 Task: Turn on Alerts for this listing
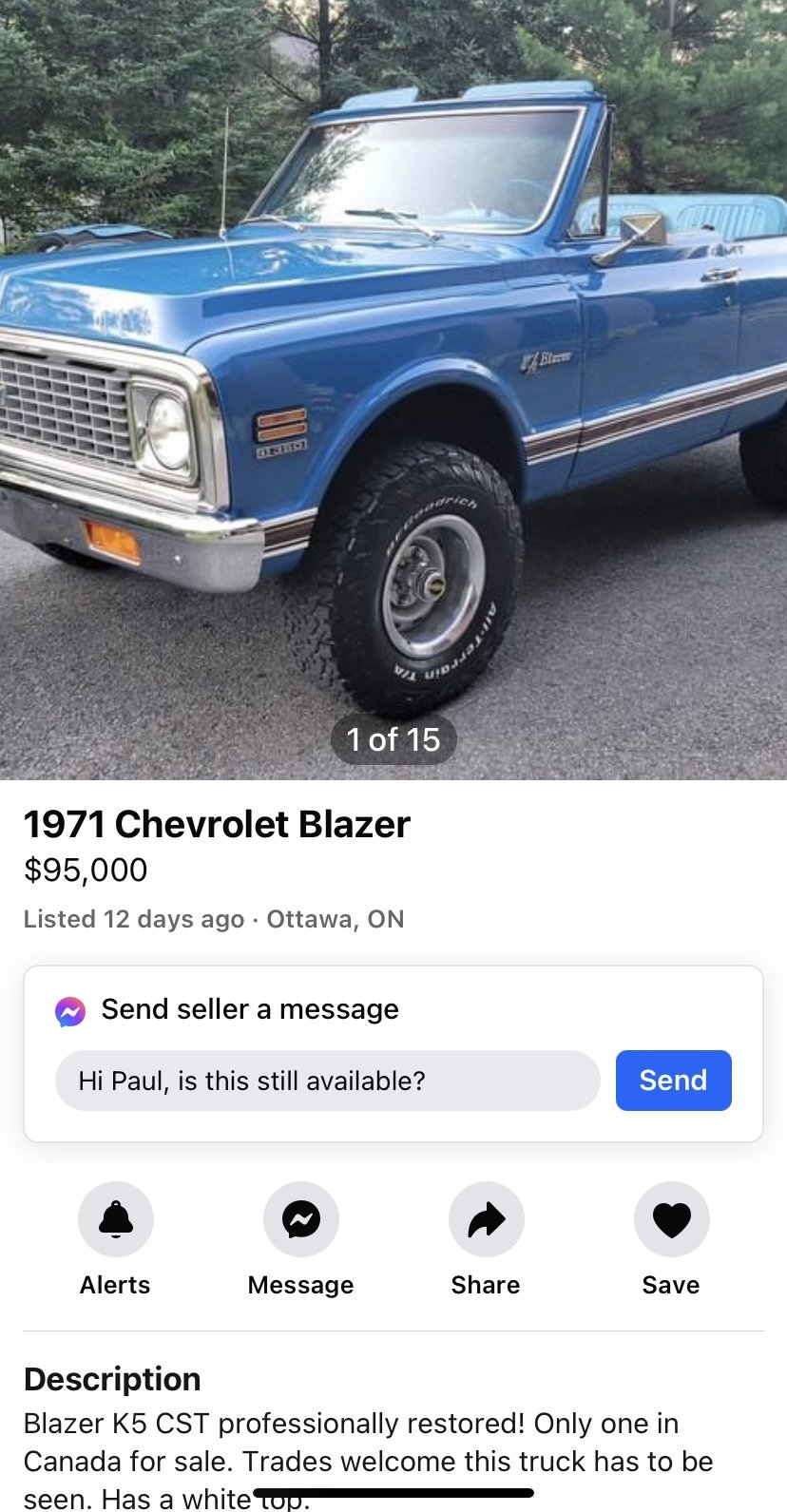click(116, 1219)
